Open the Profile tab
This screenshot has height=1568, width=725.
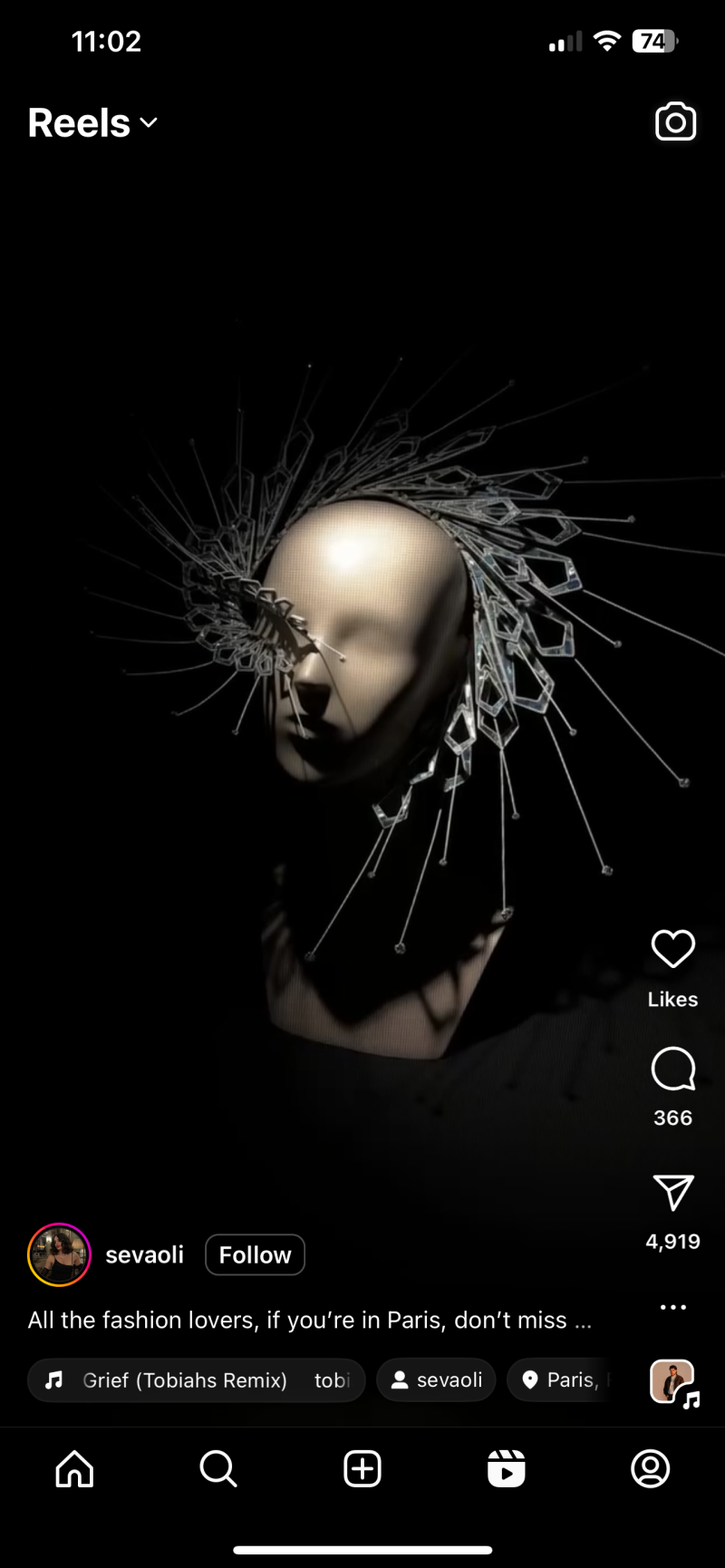(x=650, y=1468)
